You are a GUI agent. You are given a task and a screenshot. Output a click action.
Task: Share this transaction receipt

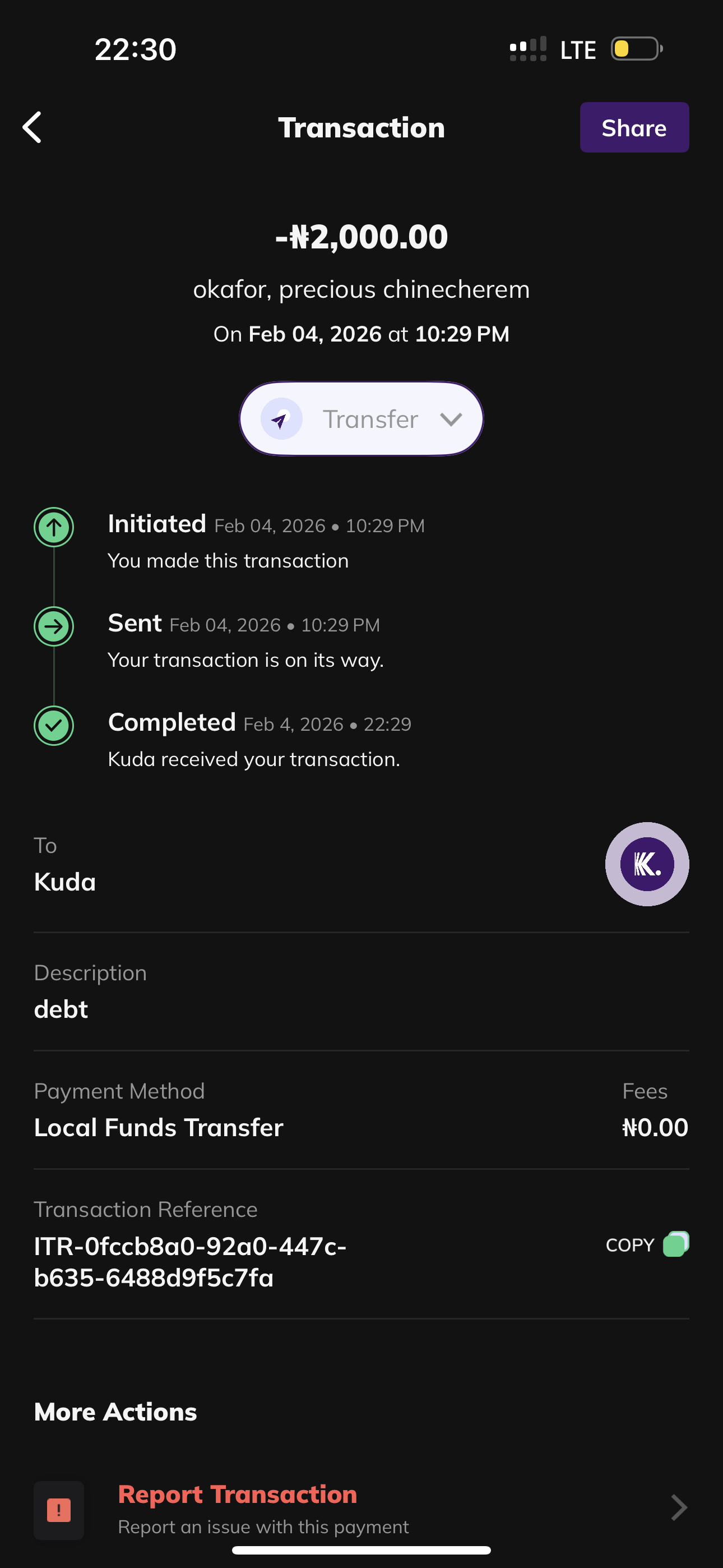[633, 127]
